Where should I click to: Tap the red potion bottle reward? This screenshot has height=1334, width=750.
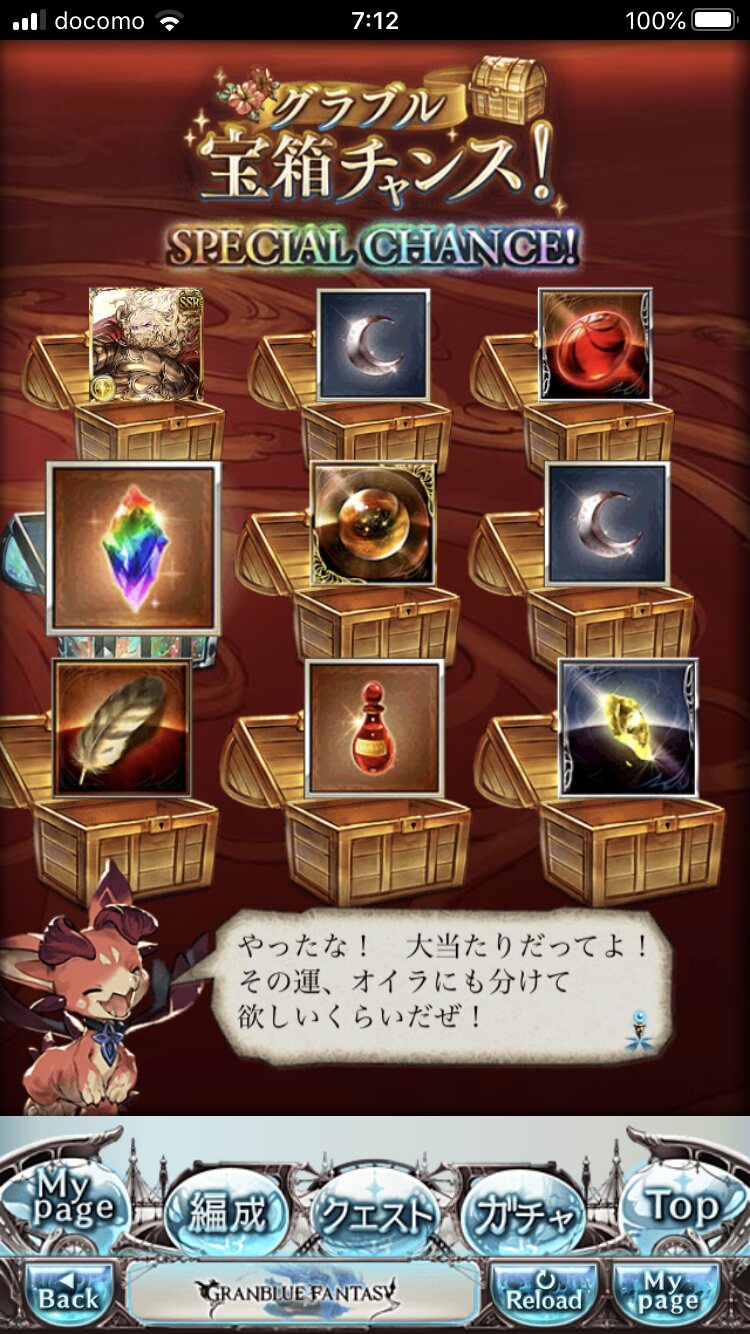pyautogui.click(x=374, y=729)
